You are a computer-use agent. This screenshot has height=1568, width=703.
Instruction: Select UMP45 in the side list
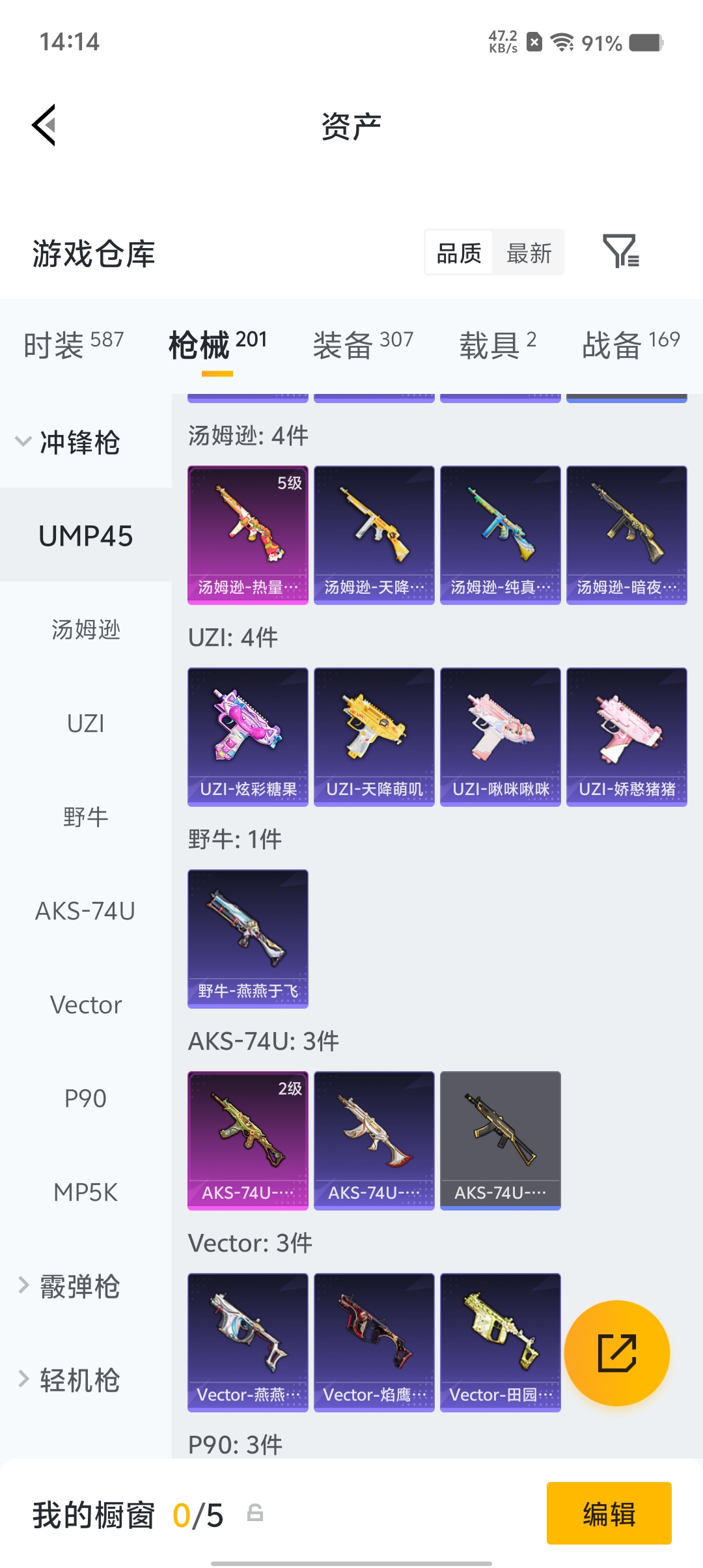click(85, 536)
